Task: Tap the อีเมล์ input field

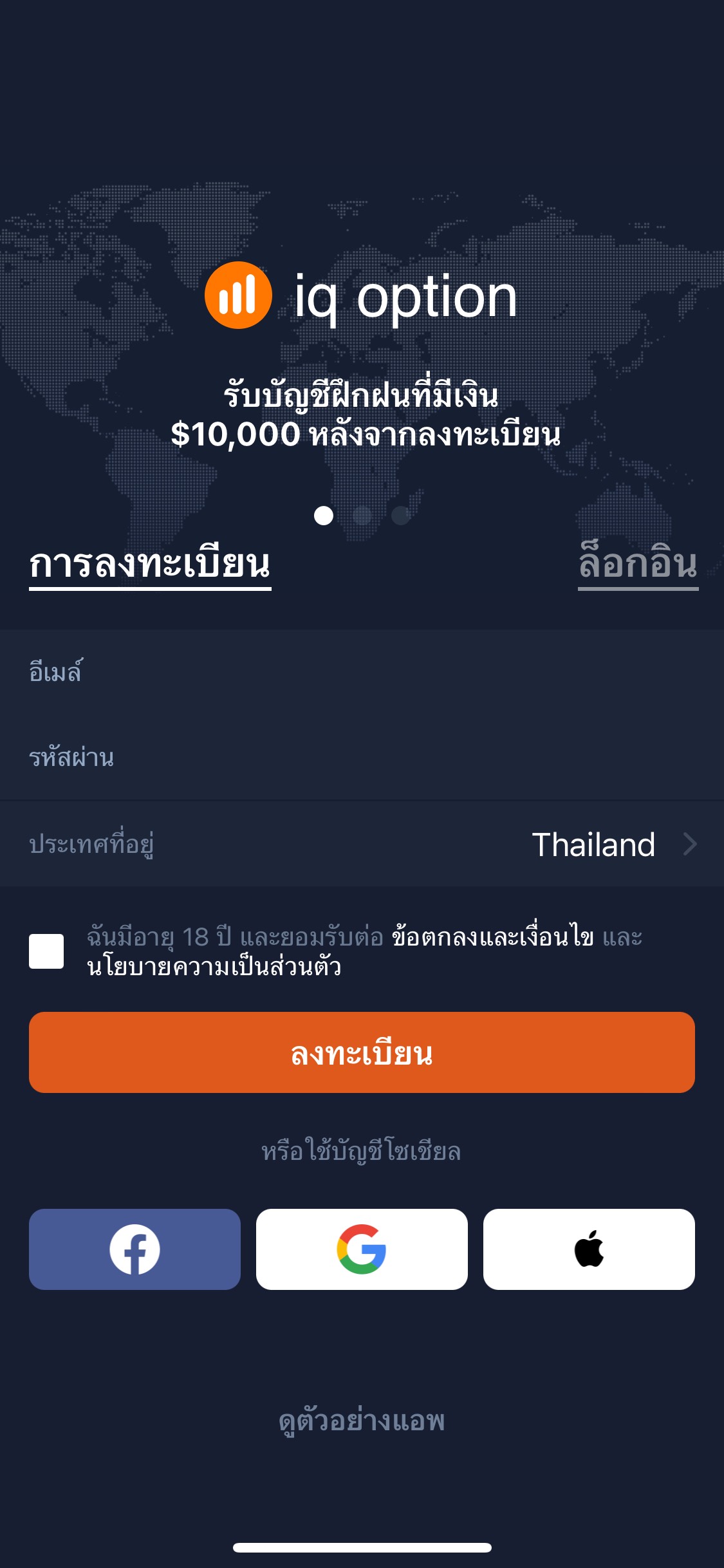Action: [x=362, y=672]
